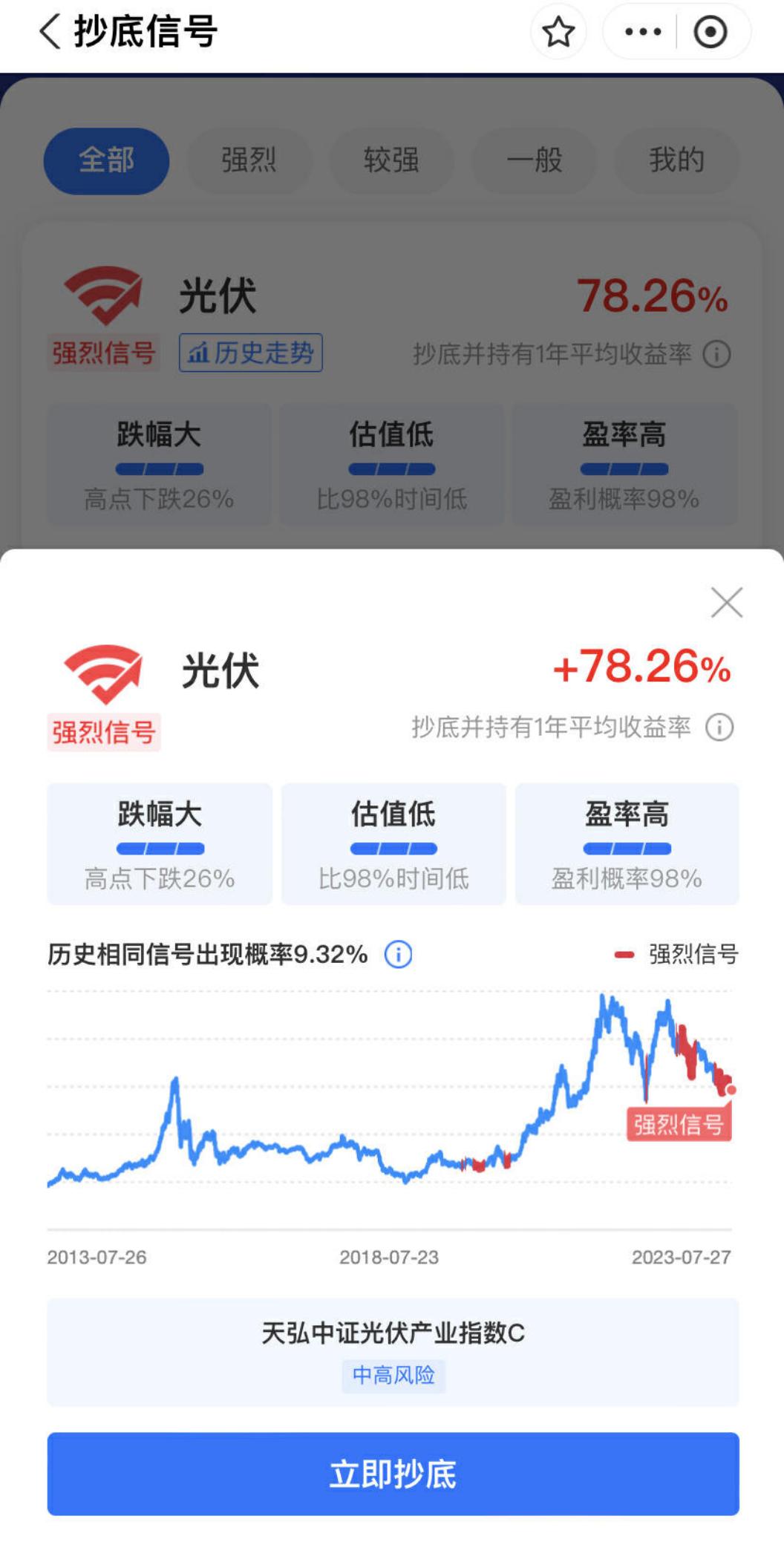
Task: Open the 历史走势 chart icon button
Action: tap(249, 353)
